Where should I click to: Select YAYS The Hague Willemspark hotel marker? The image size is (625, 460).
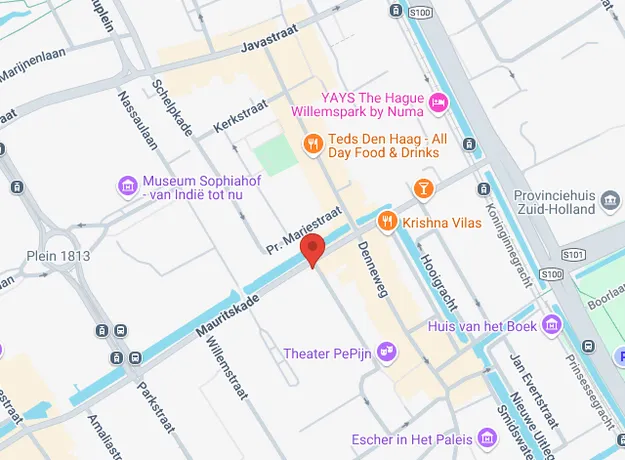[x=438, y=103]
